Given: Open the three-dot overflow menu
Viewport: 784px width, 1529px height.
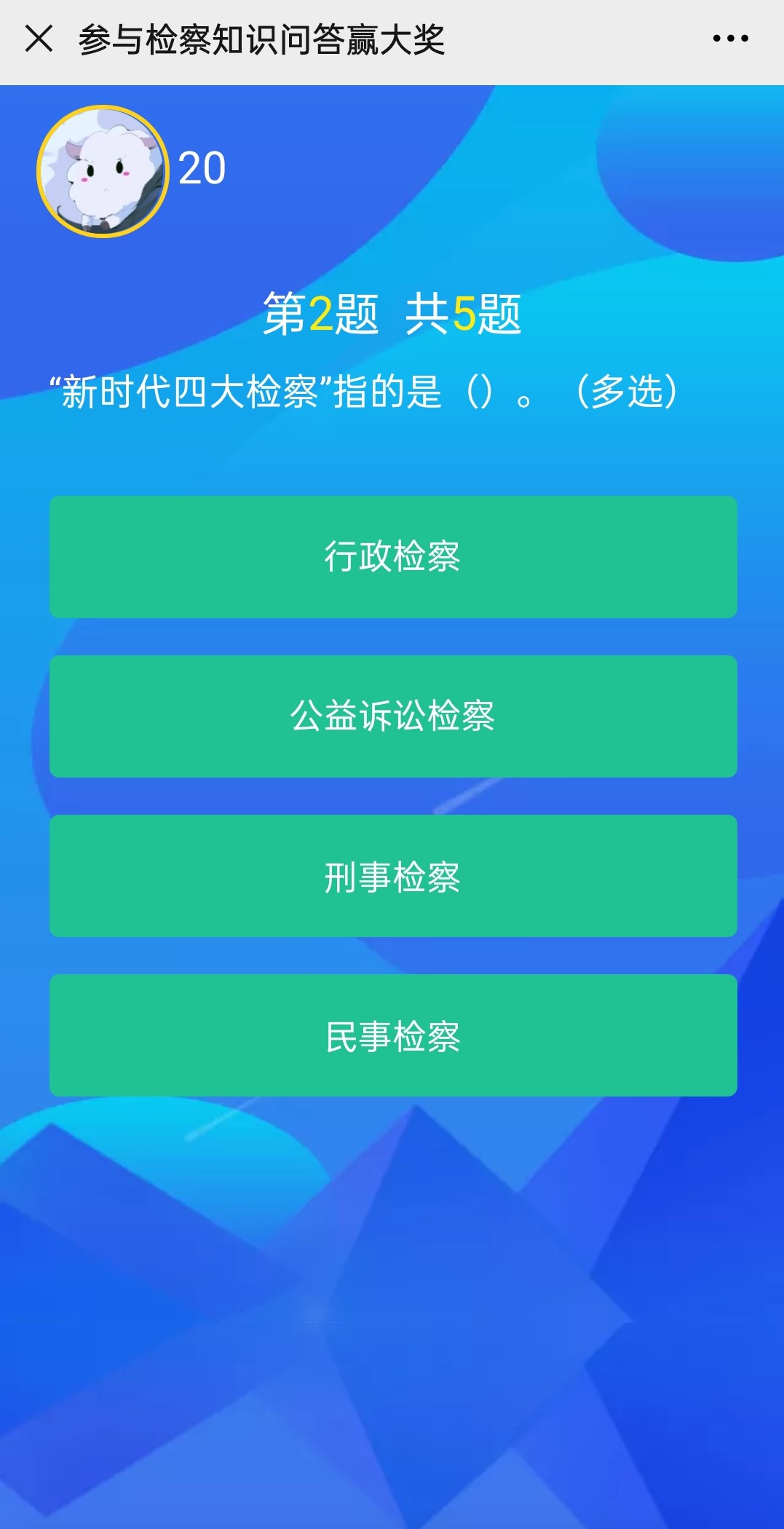Looking at the screenshot, I should tap(730, 39).
